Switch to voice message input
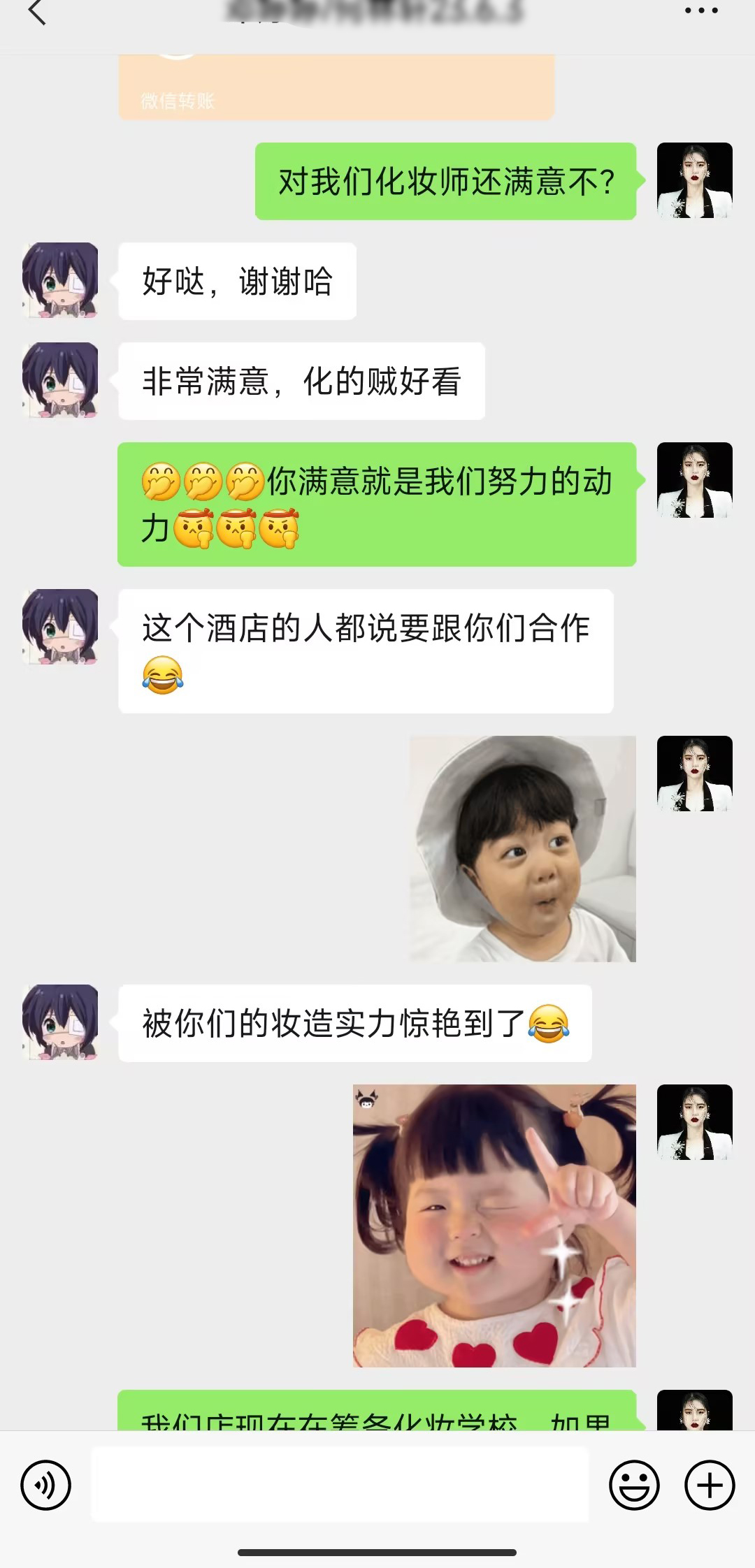The height and width of the screenshot is (1568, 755). coord(46,1485)
